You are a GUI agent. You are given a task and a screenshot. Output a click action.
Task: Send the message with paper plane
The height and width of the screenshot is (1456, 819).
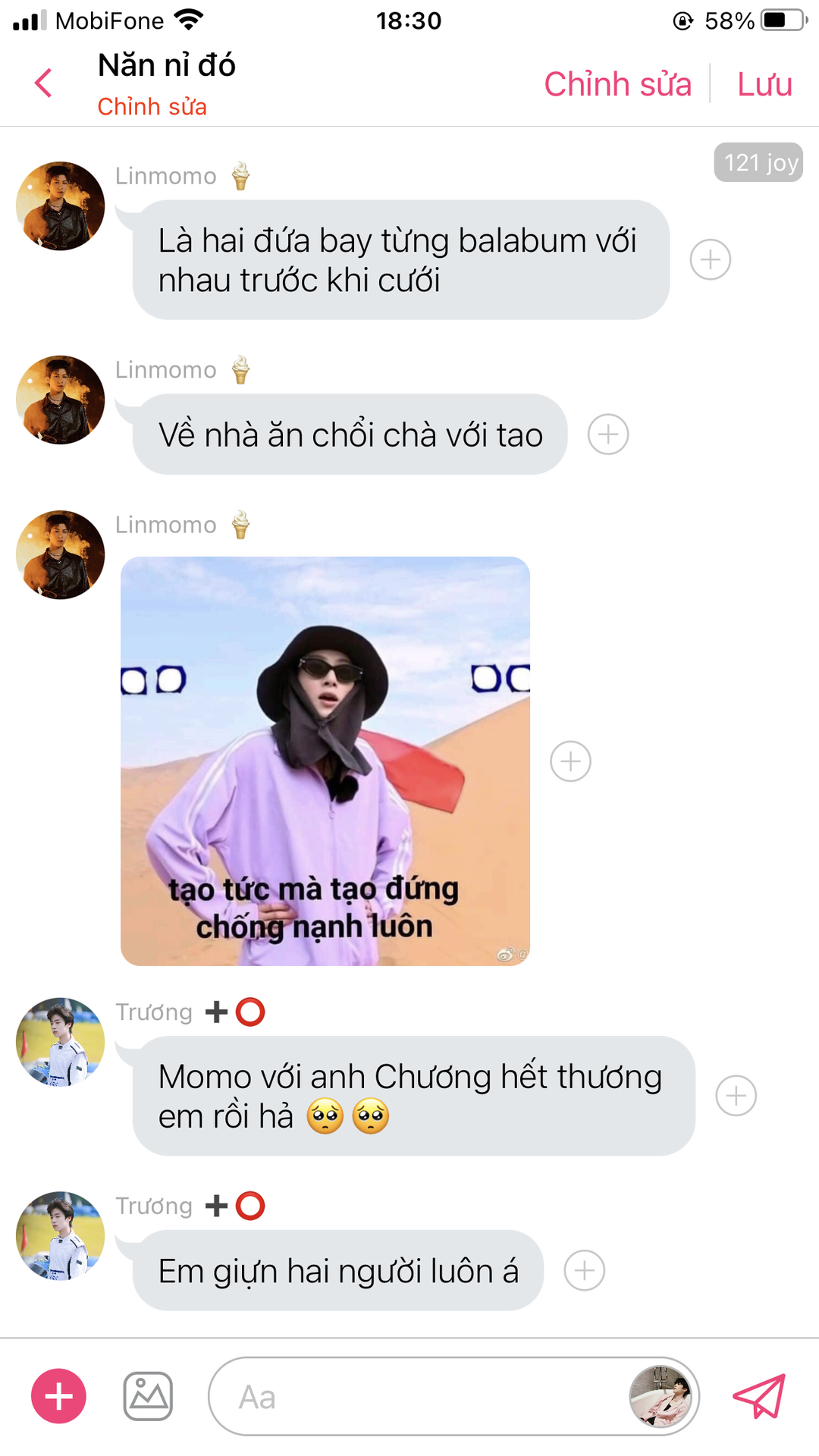tap(758, 1396)
